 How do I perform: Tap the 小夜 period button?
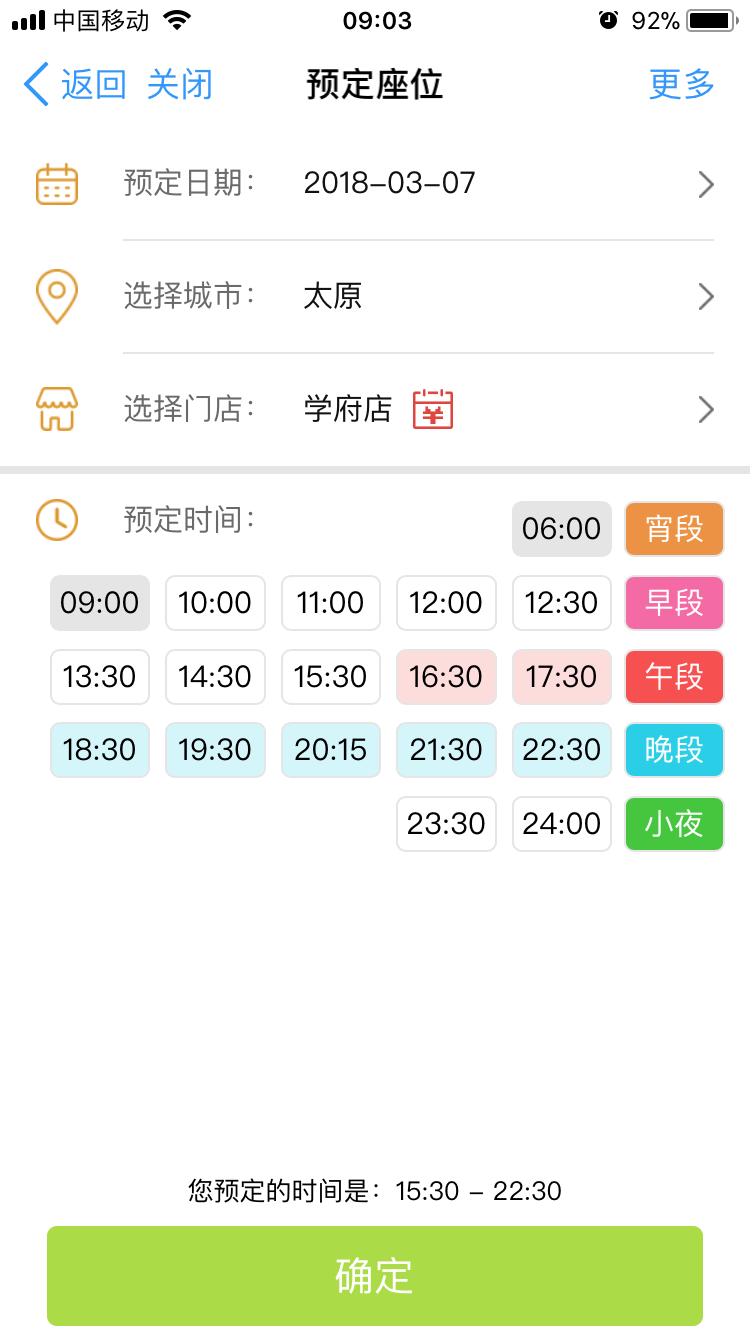(x=674, y=824)
